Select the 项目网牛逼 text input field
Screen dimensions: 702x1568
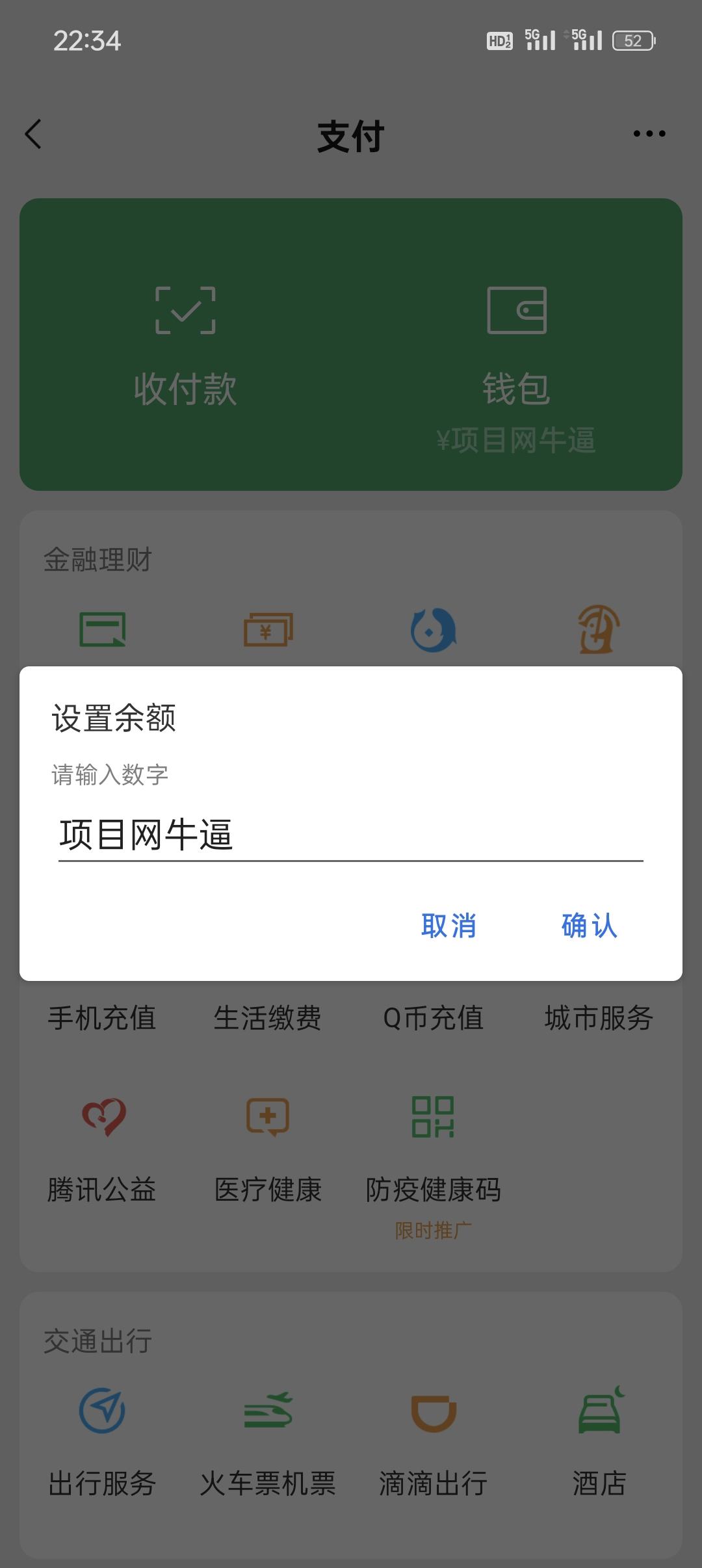[x=351, y=837]
